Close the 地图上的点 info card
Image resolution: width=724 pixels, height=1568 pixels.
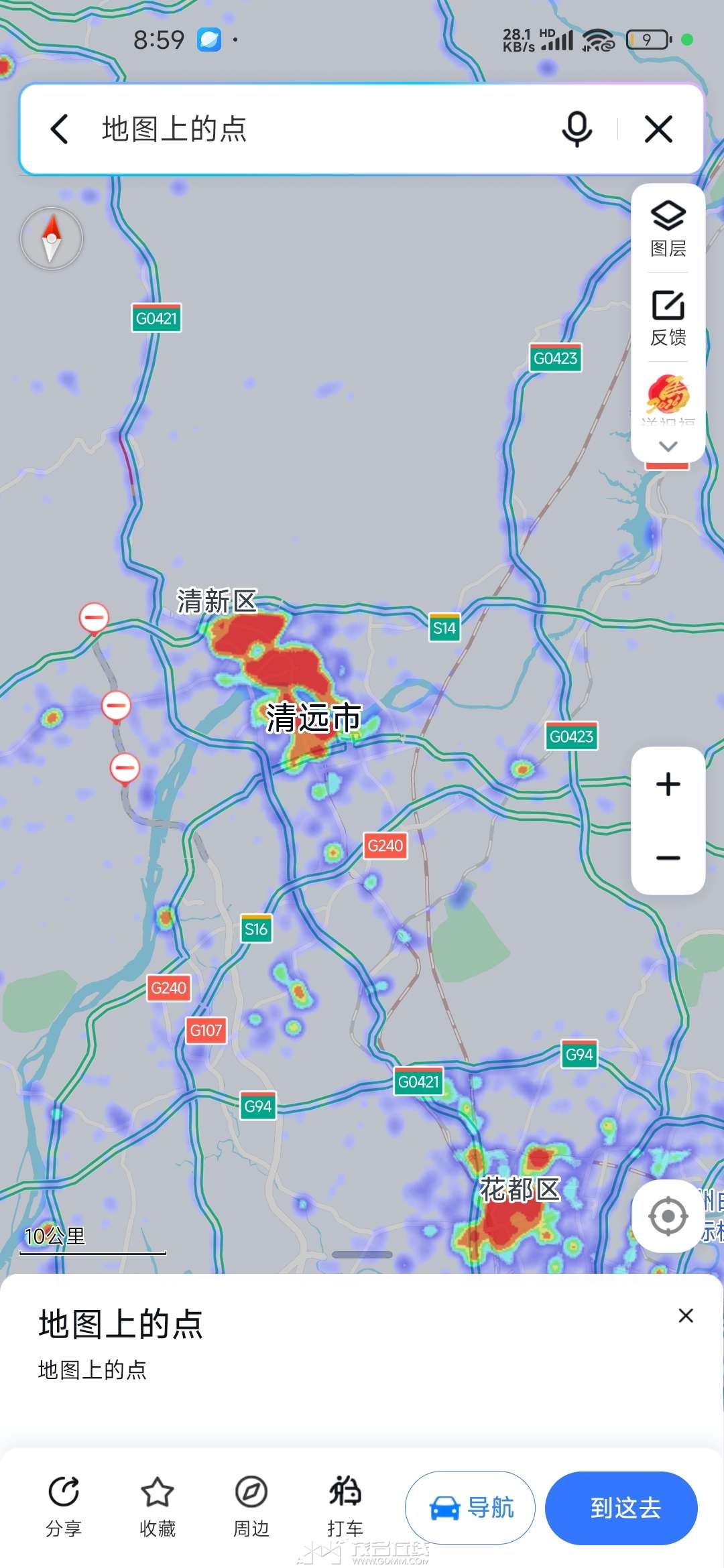(686, 1315)
